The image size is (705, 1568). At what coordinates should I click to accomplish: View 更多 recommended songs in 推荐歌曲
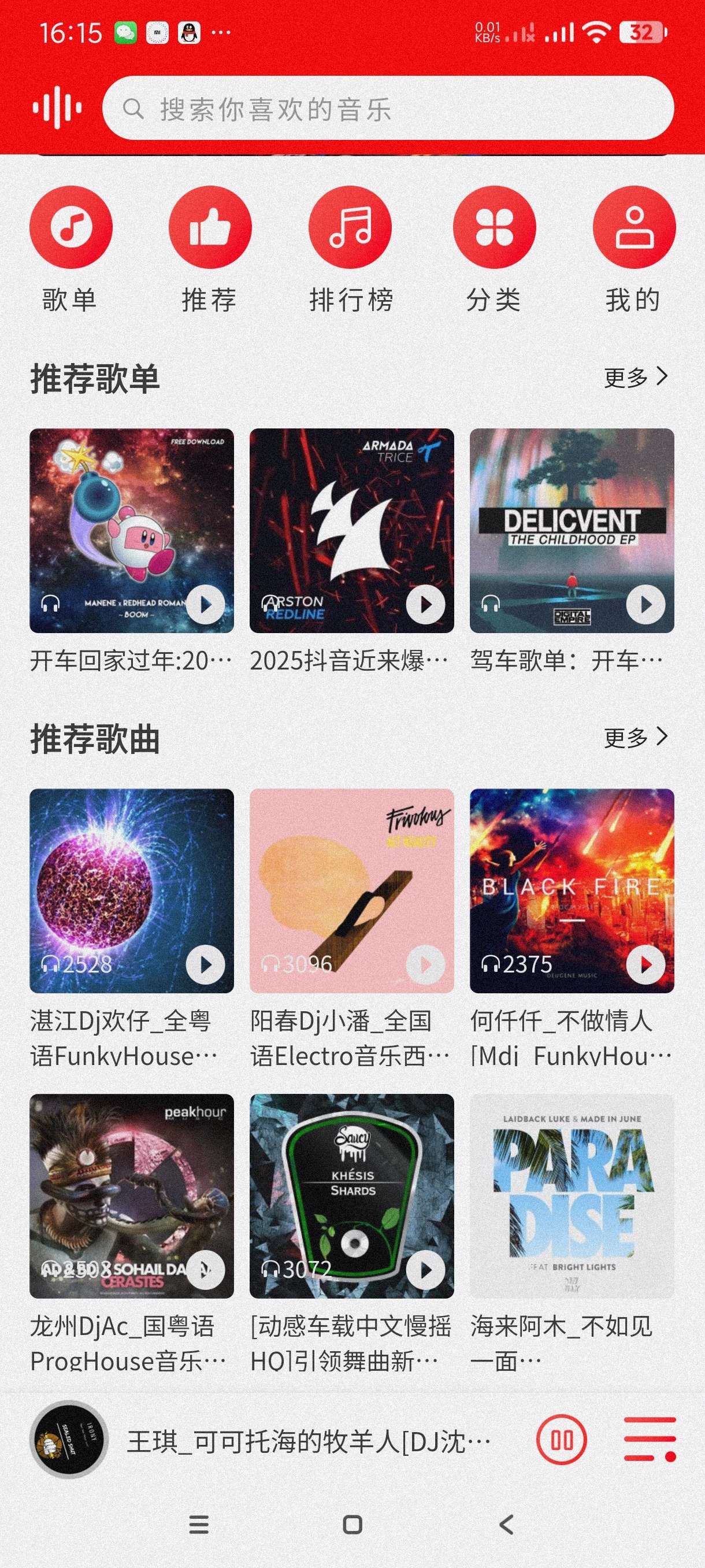click(636, 737)
